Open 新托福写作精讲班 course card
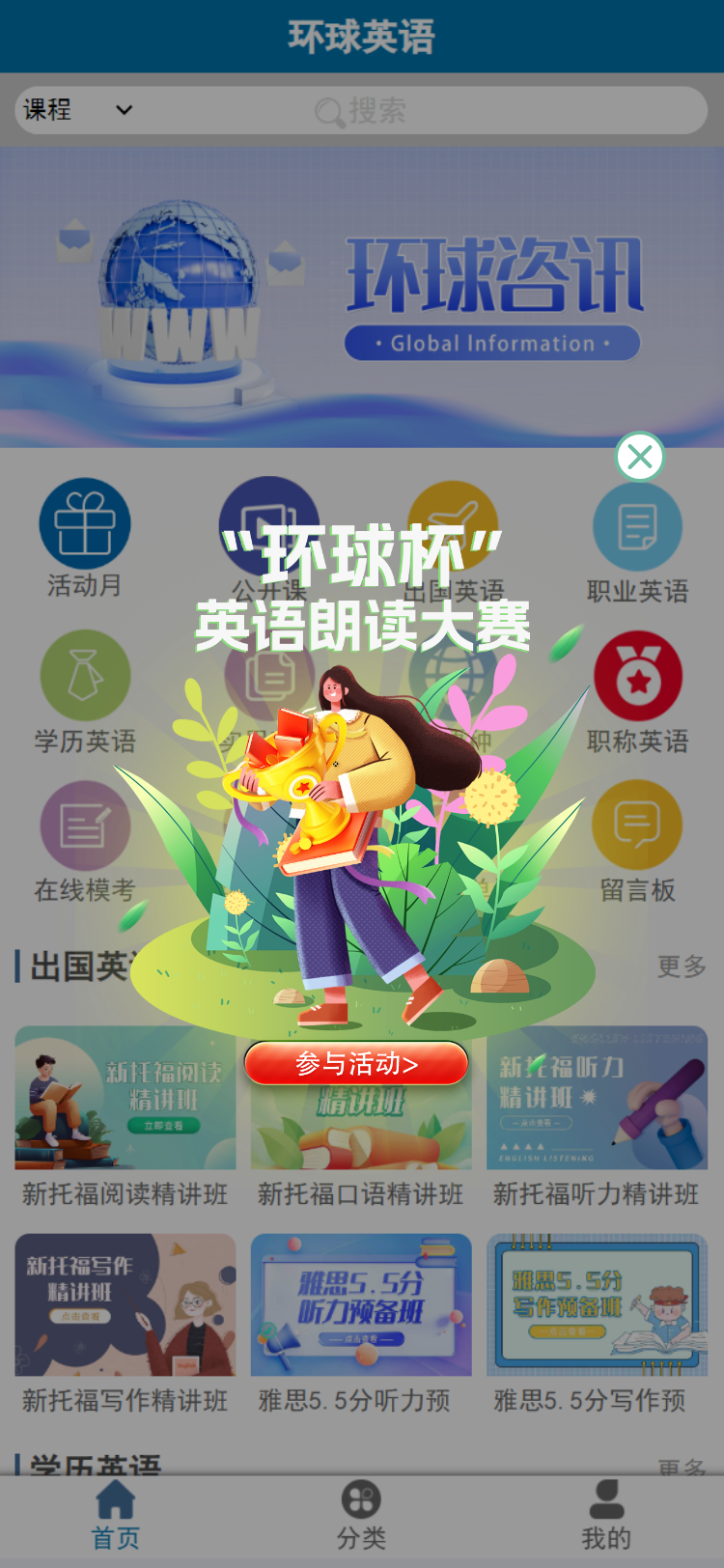Image resolution: width=724 pixels, height=1568 pixels. coord(125,1323)
